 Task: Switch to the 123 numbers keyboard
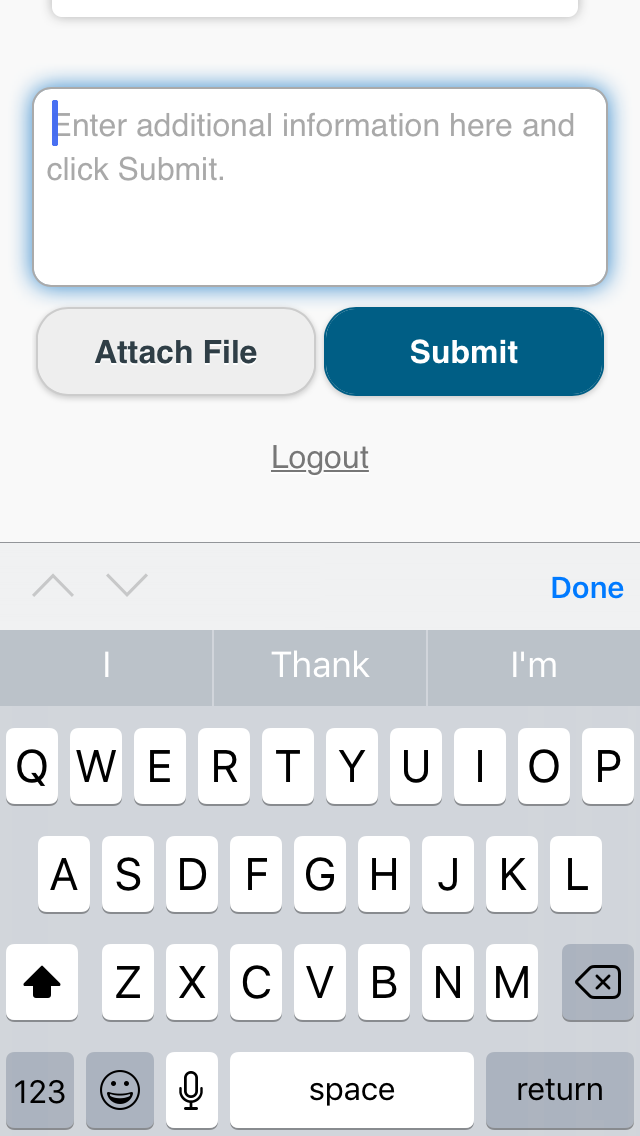40,1090
